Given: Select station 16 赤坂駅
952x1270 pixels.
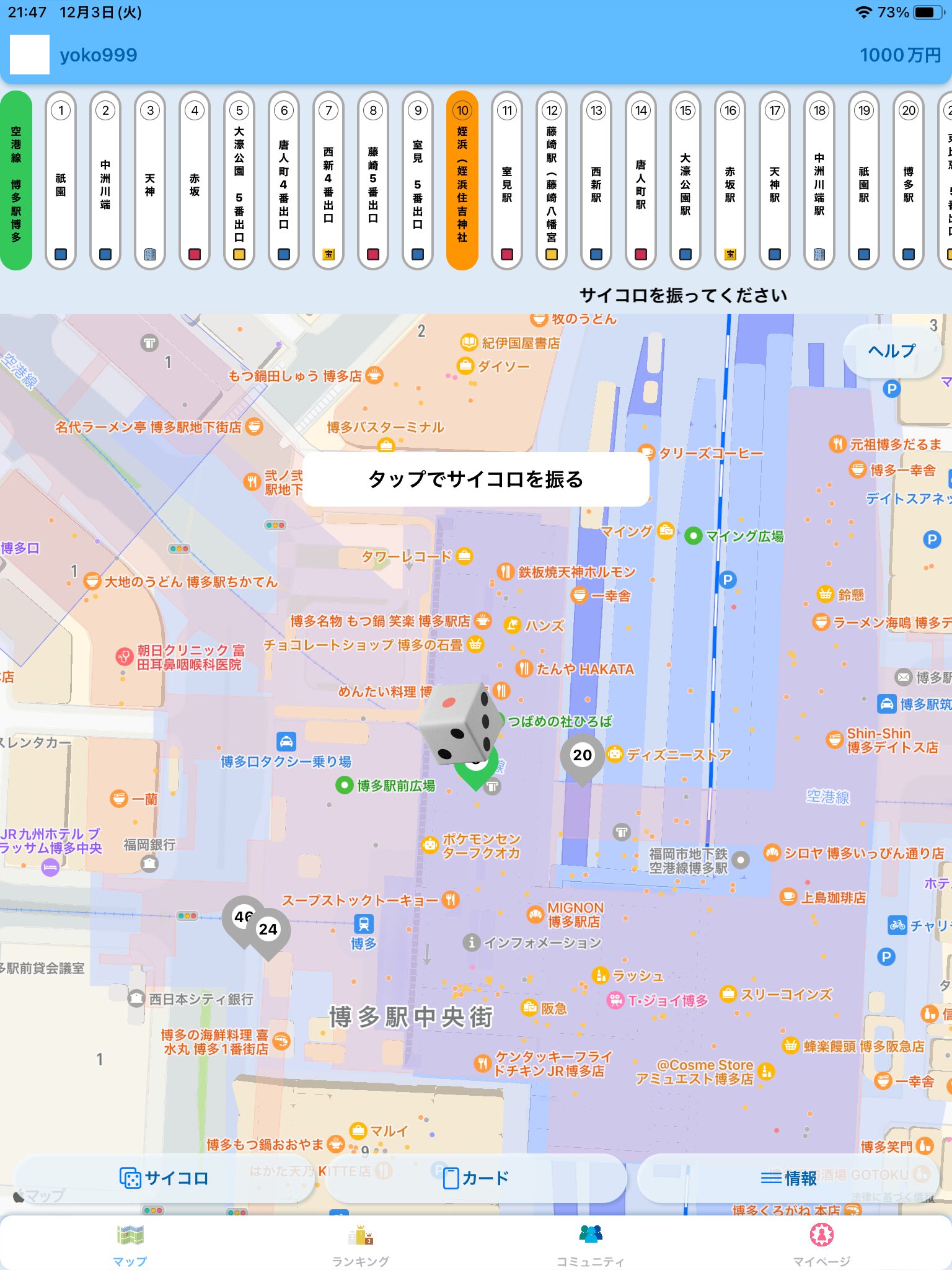Looking at the screenshot, I should pos(730,180).
